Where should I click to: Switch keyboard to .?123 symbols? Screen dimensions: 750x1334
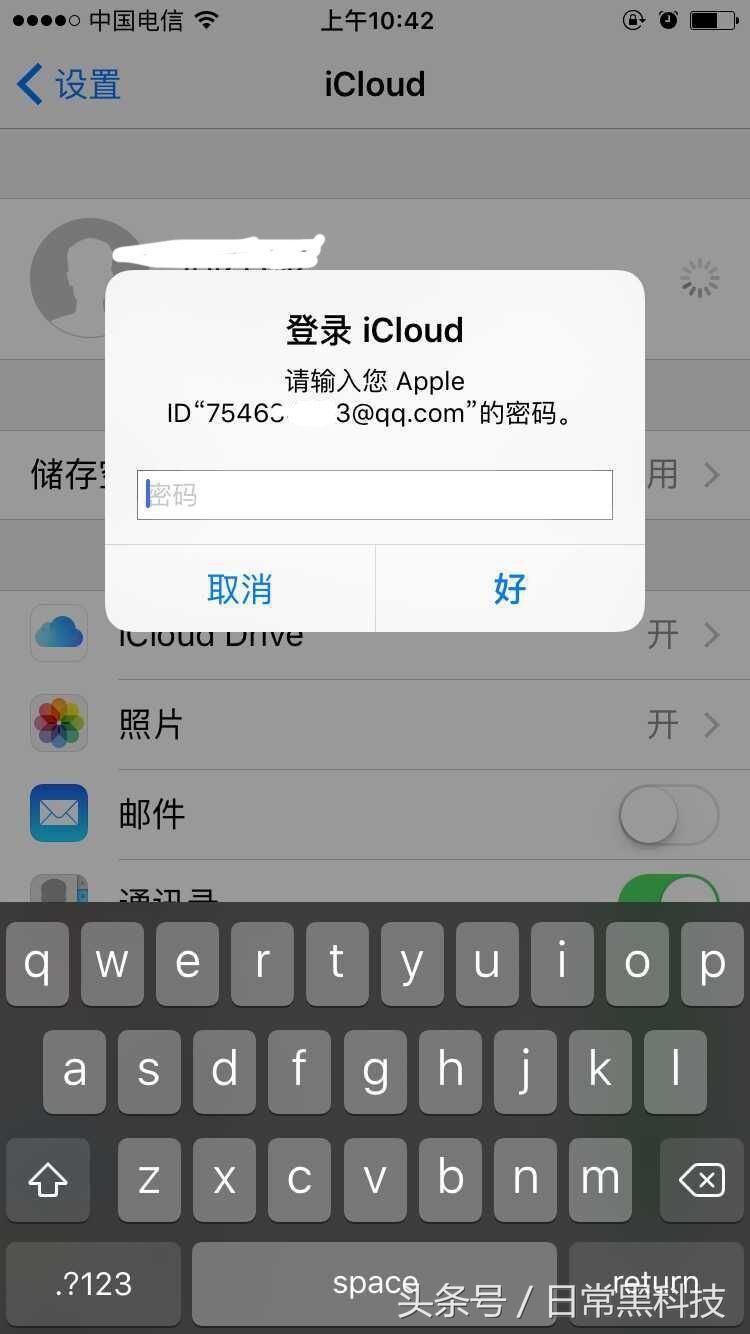[94, 1283]
